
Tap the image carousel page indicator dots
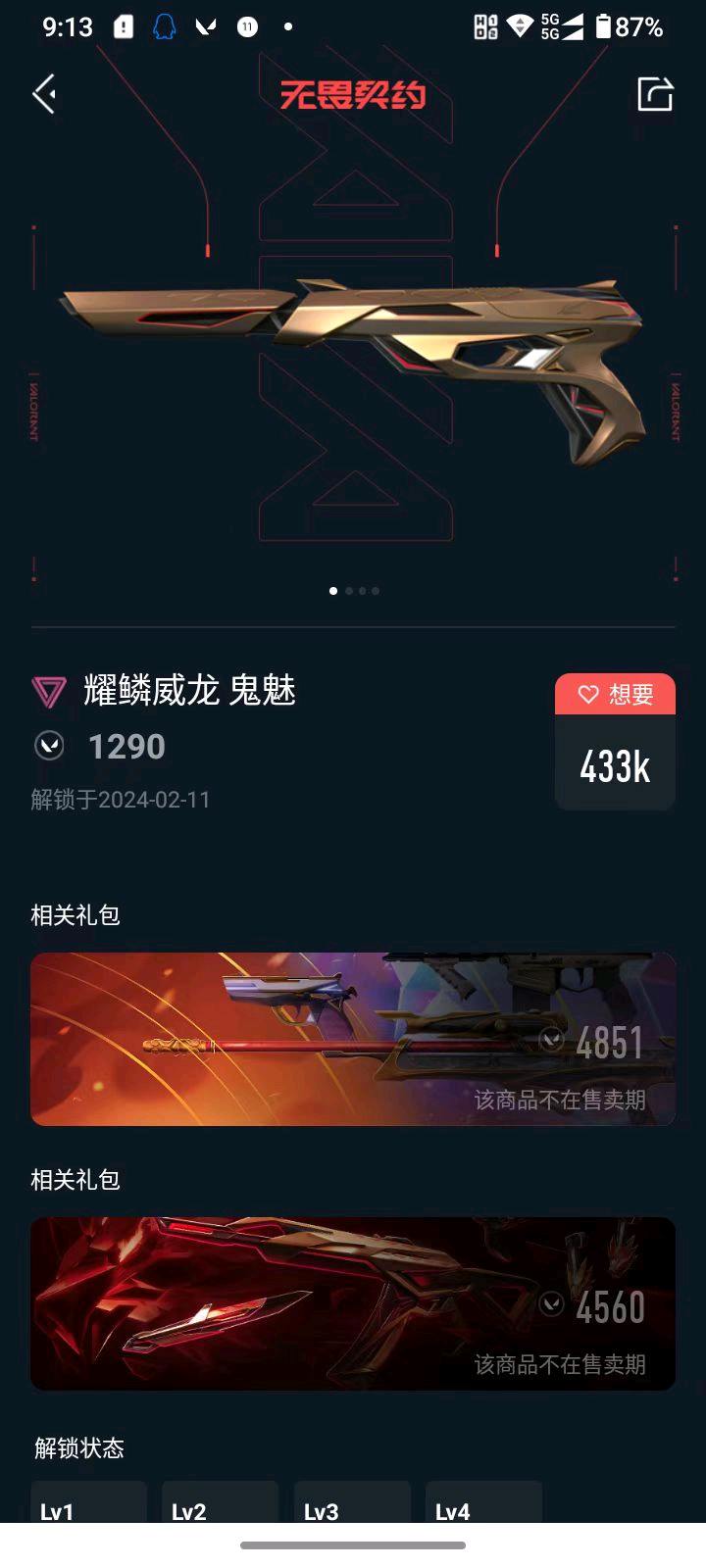point(354,591)
